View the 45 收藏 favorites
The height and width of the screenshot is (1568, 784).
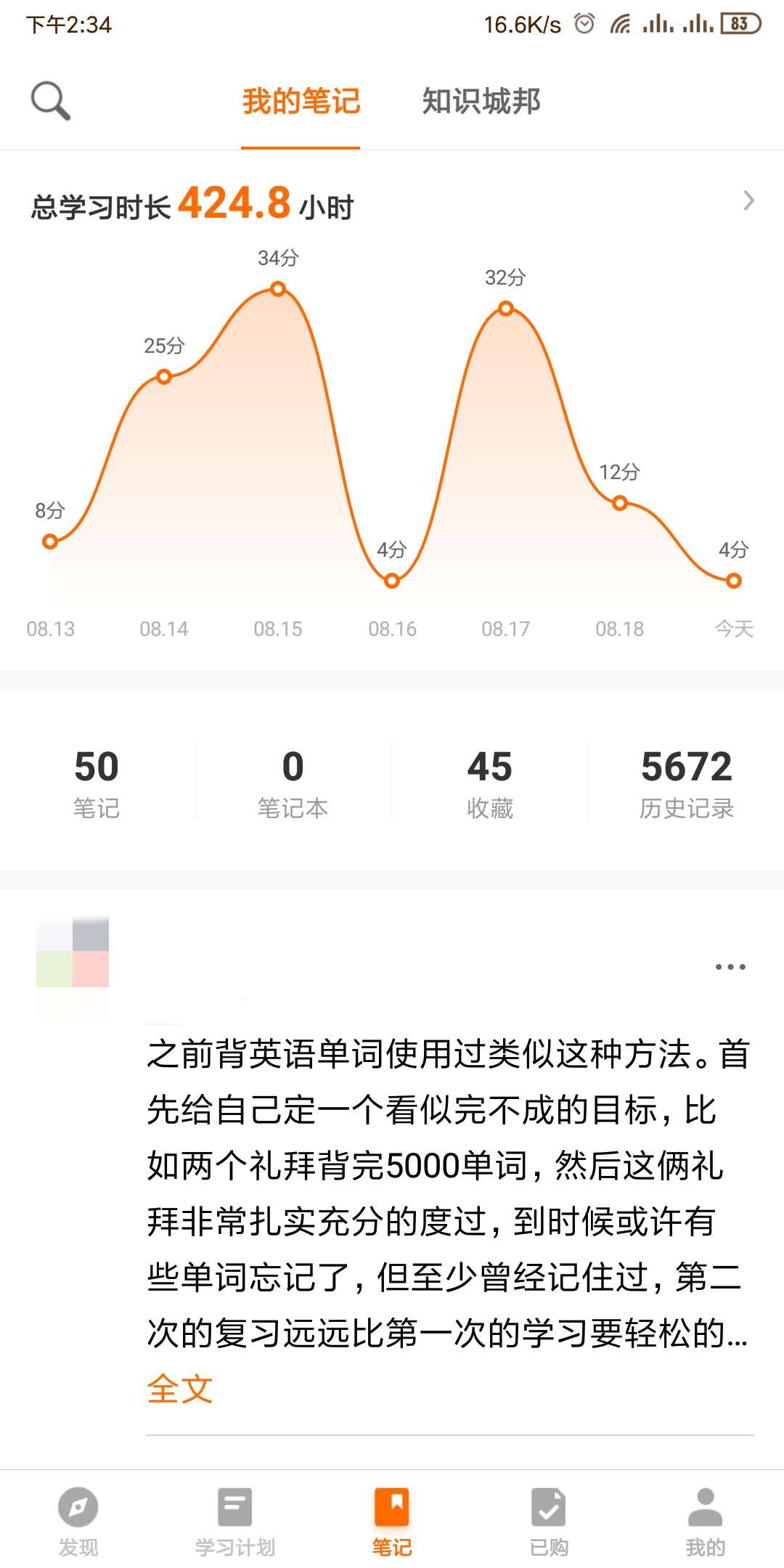(x=489, y=783)
